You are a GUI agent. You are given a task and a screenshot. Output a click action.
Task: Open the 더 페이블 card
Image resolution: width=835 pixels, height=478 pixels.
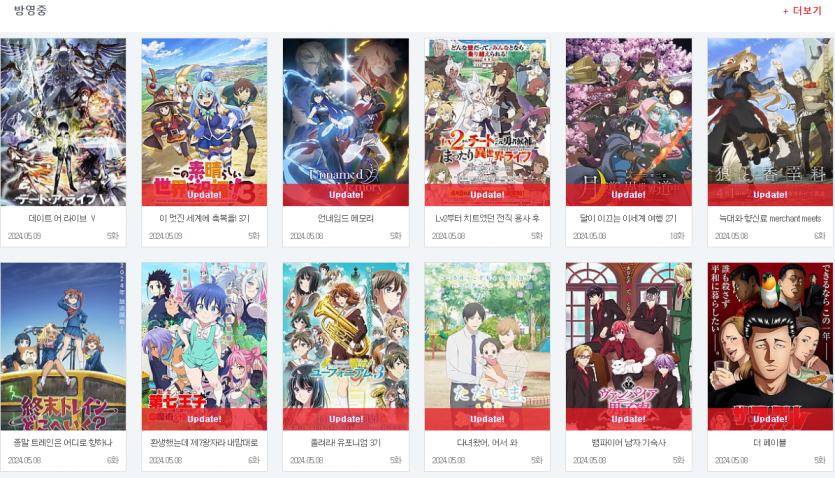pyautogui.click(x=770, y=346)
